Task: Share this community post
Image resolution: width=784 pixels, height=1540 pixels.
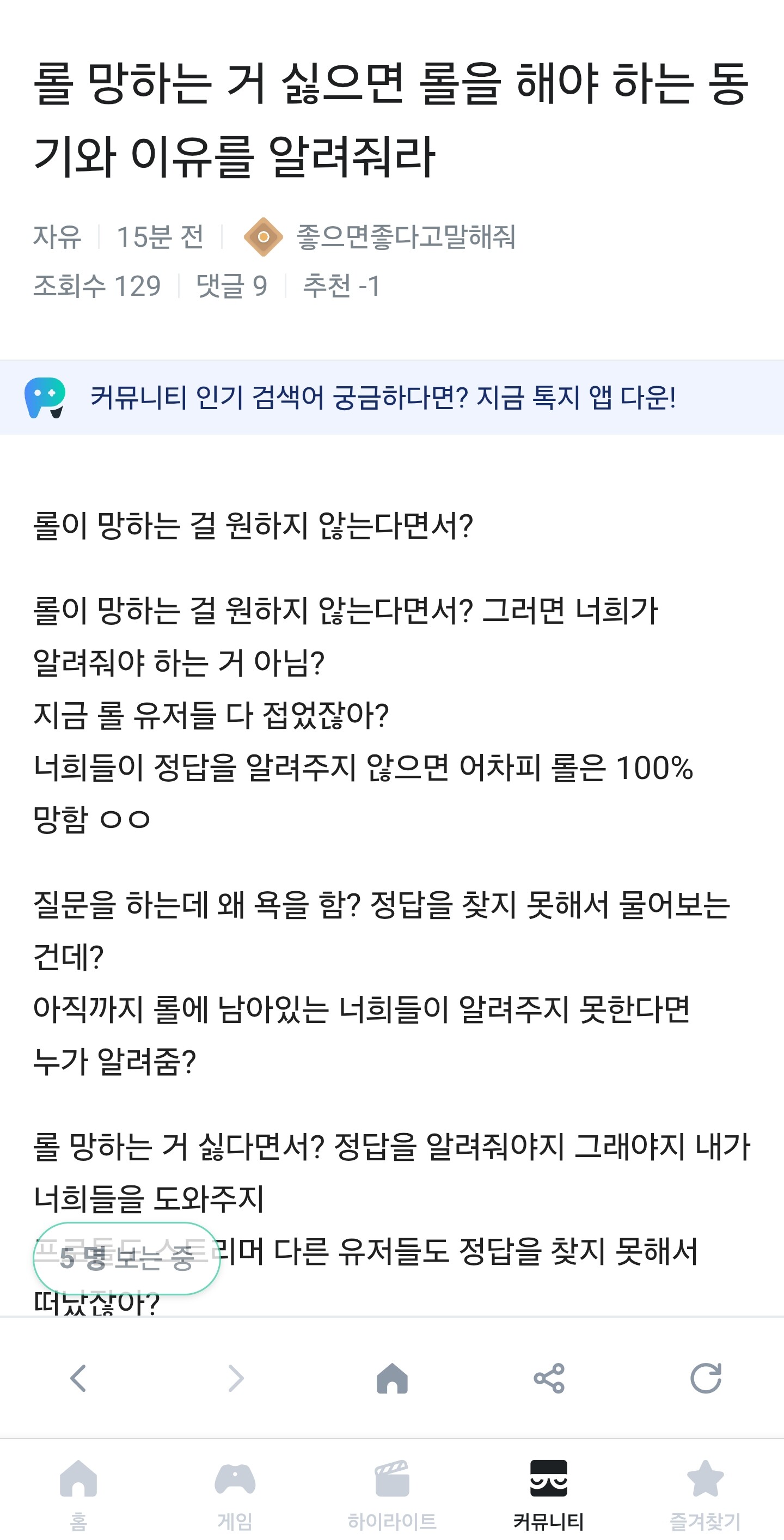Action: 549,1379
